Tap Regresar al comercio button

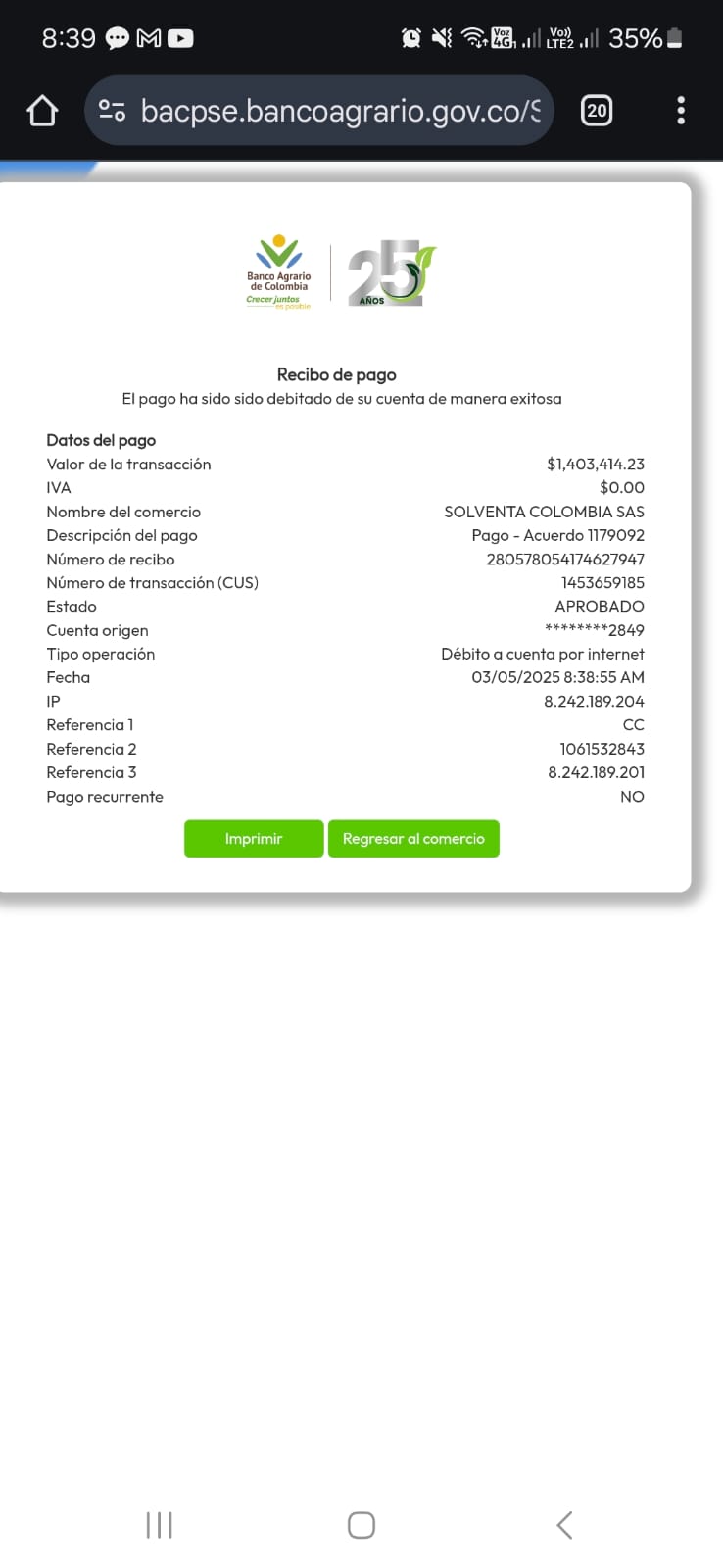[x=413, y=839]
